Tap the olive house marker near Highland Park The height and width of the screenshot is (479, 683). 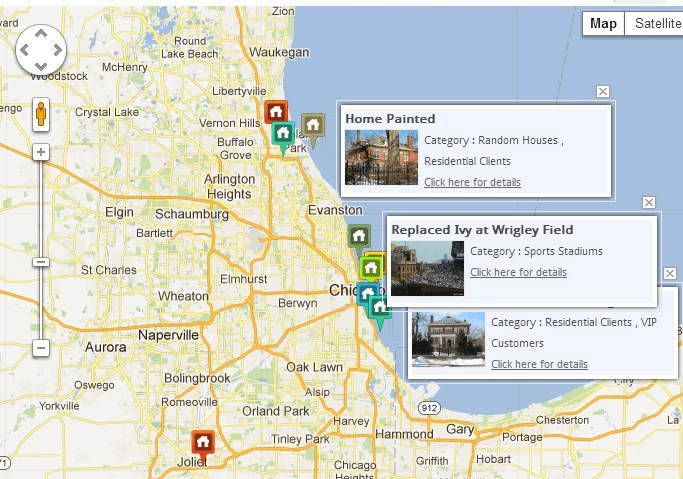pos(313,126)
